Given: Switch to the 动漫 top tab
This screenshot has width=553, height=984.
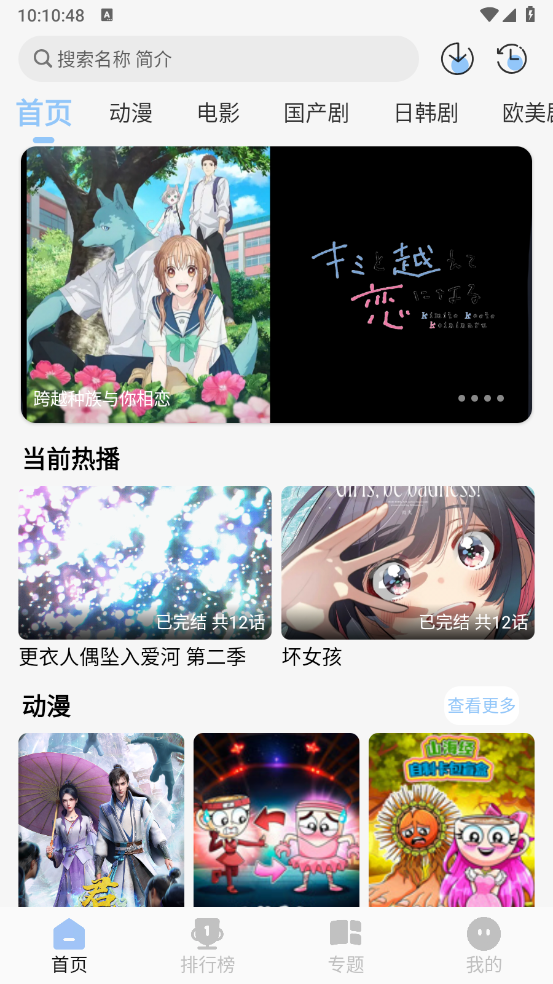Looking at the screenshot, I should coord(131,113).
